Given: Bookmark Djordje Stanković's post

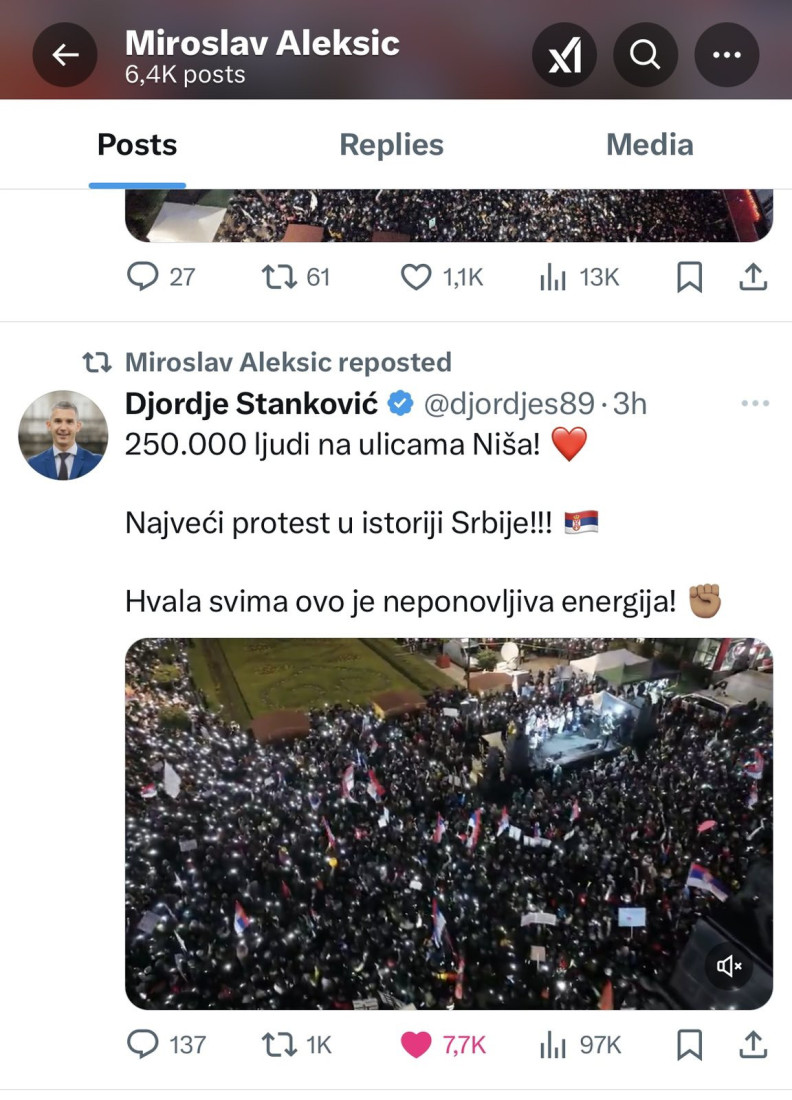Looking at the screenshot, I should click(x=689, y=1045).
